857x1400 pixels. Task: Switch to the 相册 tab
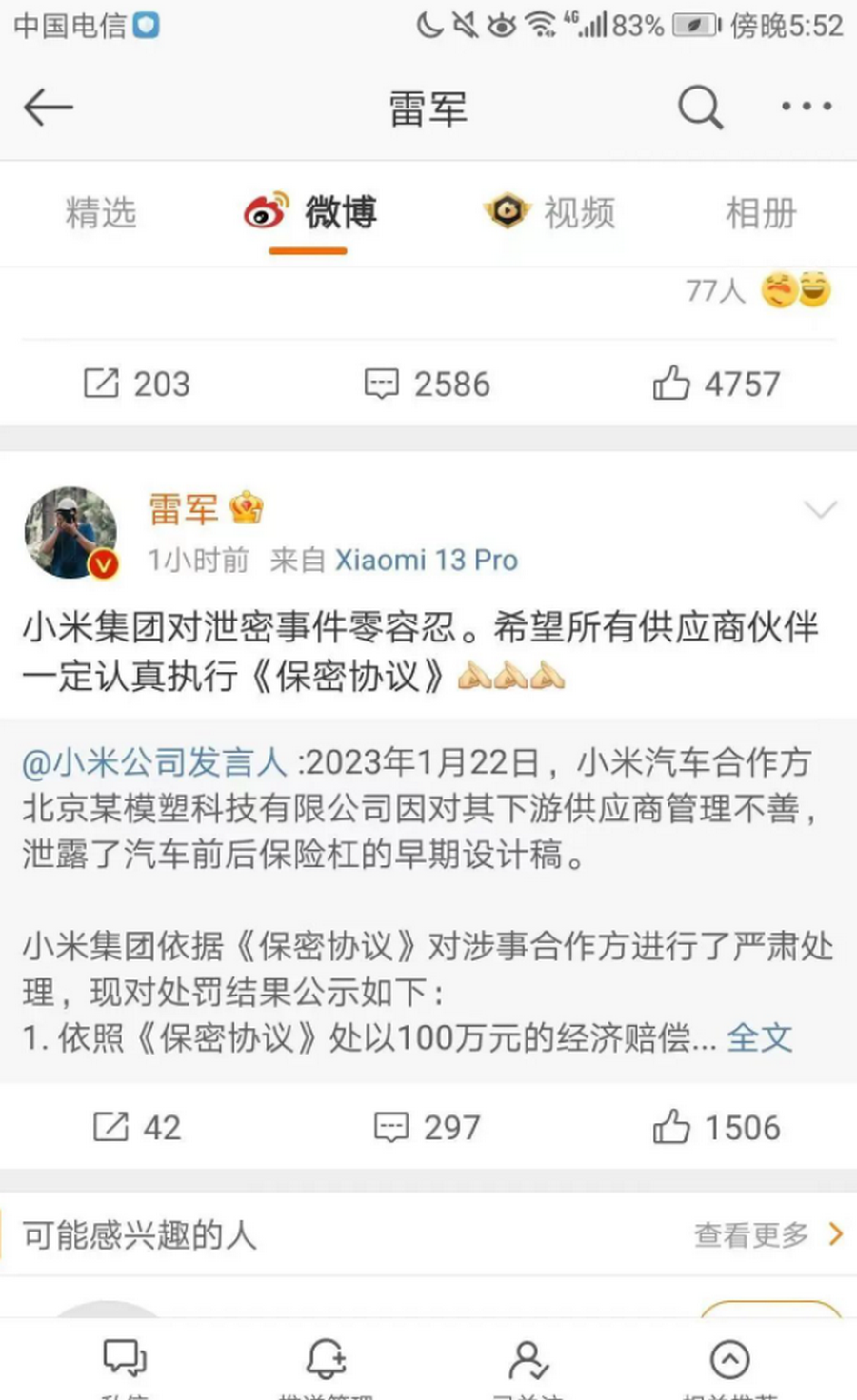pyautogui.click(x=760, y=212)
